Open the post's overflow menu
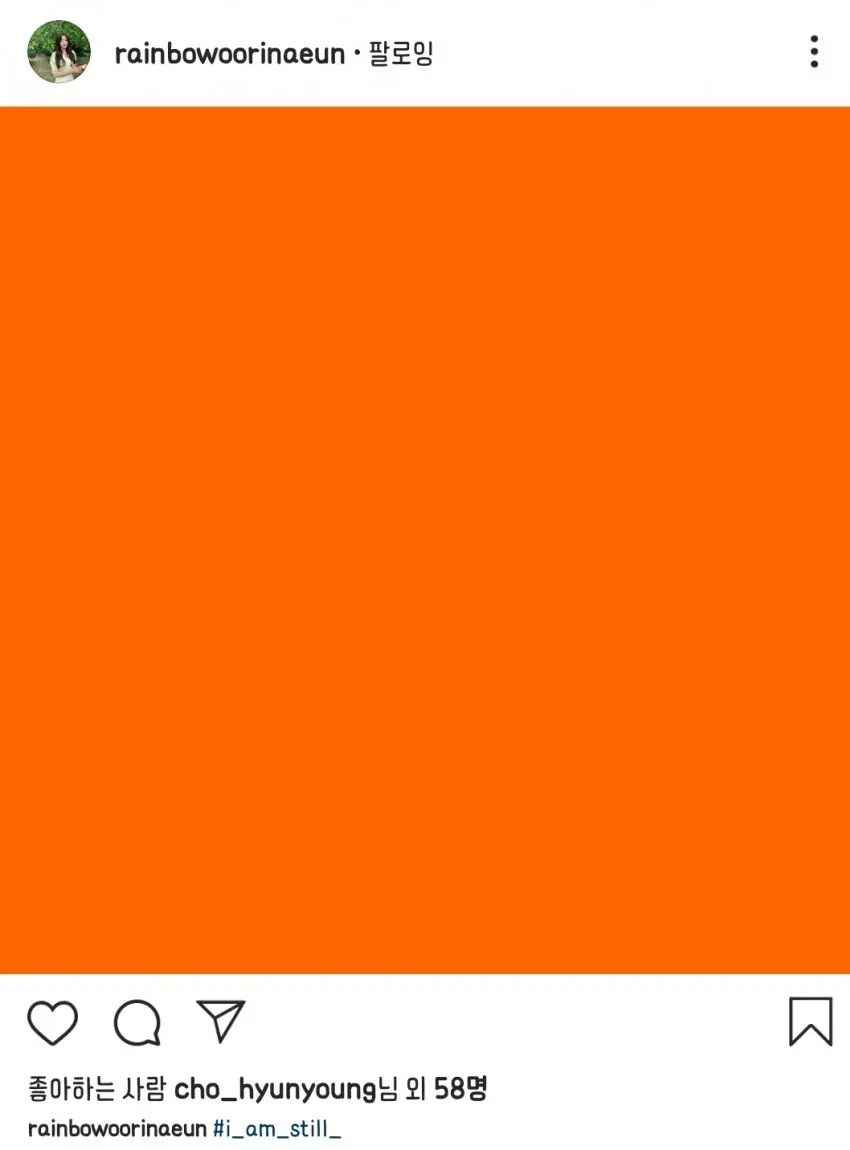Viewport: 850px width, 1150px height. pyautogui.click(x=814, y=52)
